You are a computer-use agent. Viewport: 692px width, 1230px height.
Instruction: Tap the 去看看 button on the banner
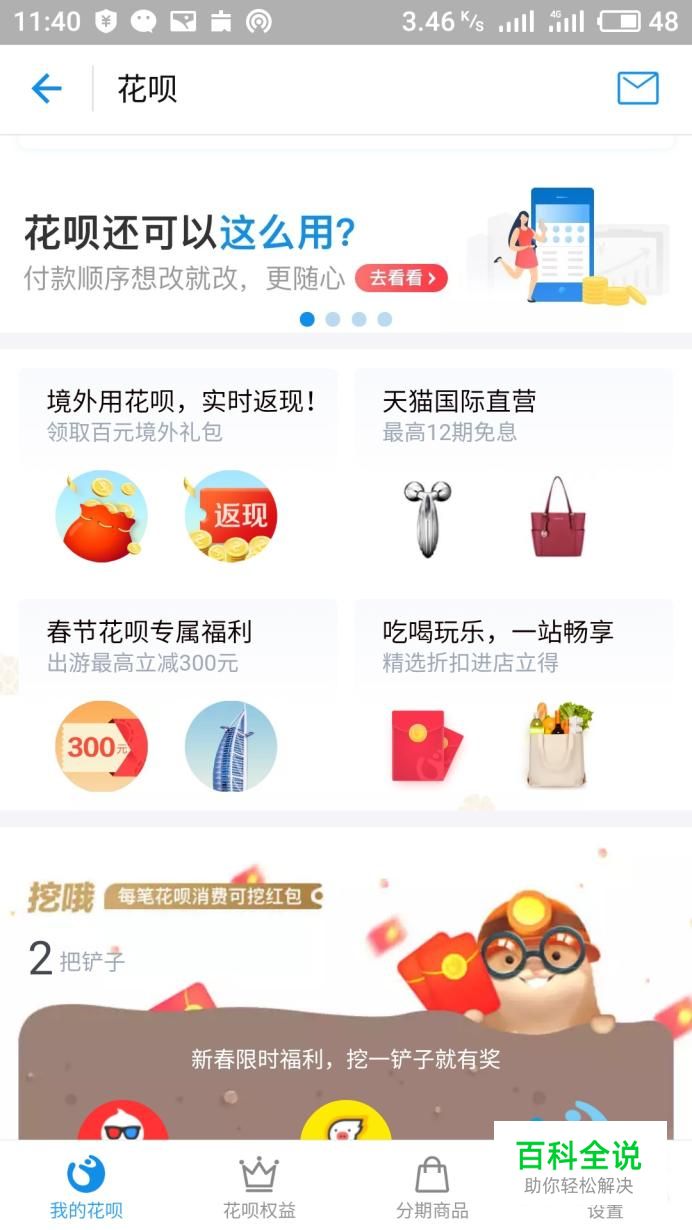pos(402,279)
